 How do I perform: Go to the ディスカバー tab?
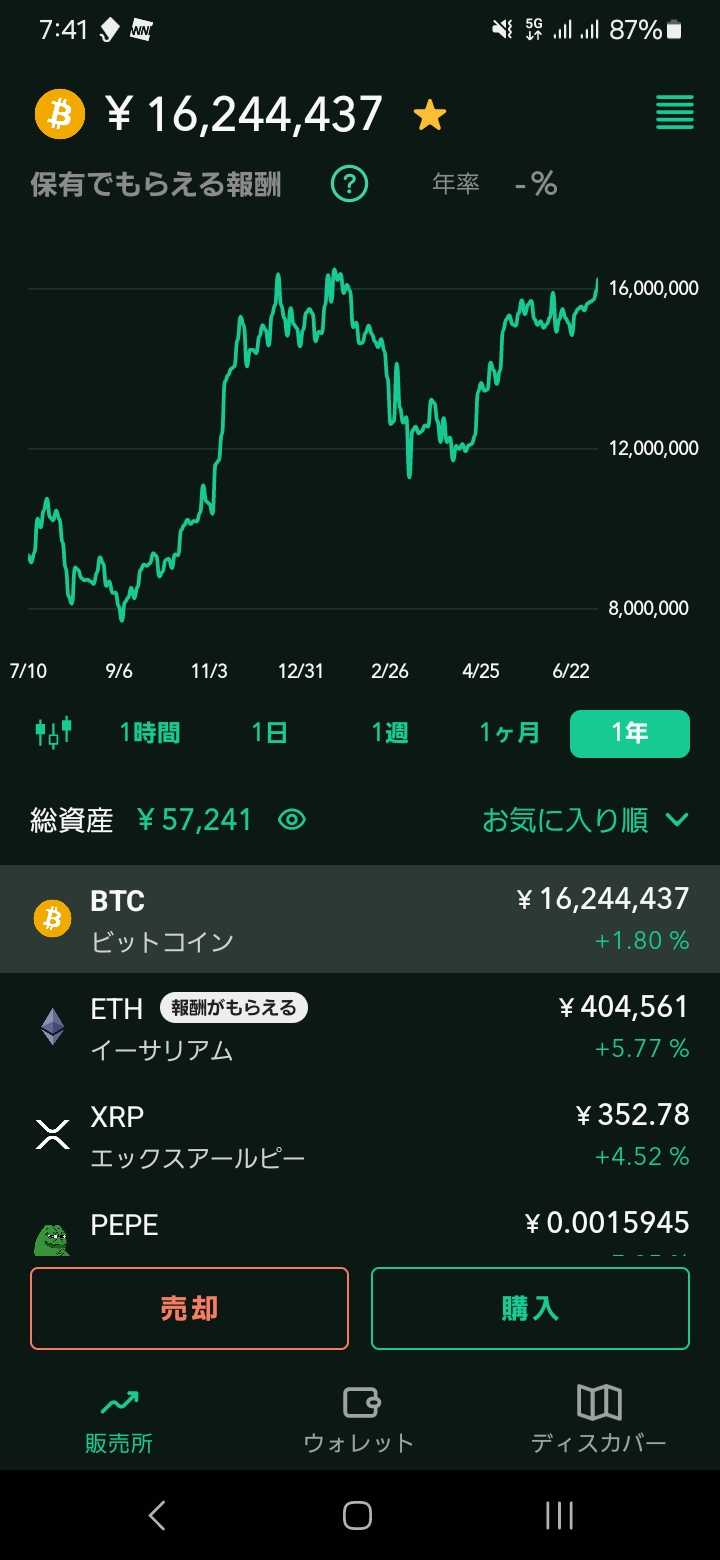(598, 1420)
